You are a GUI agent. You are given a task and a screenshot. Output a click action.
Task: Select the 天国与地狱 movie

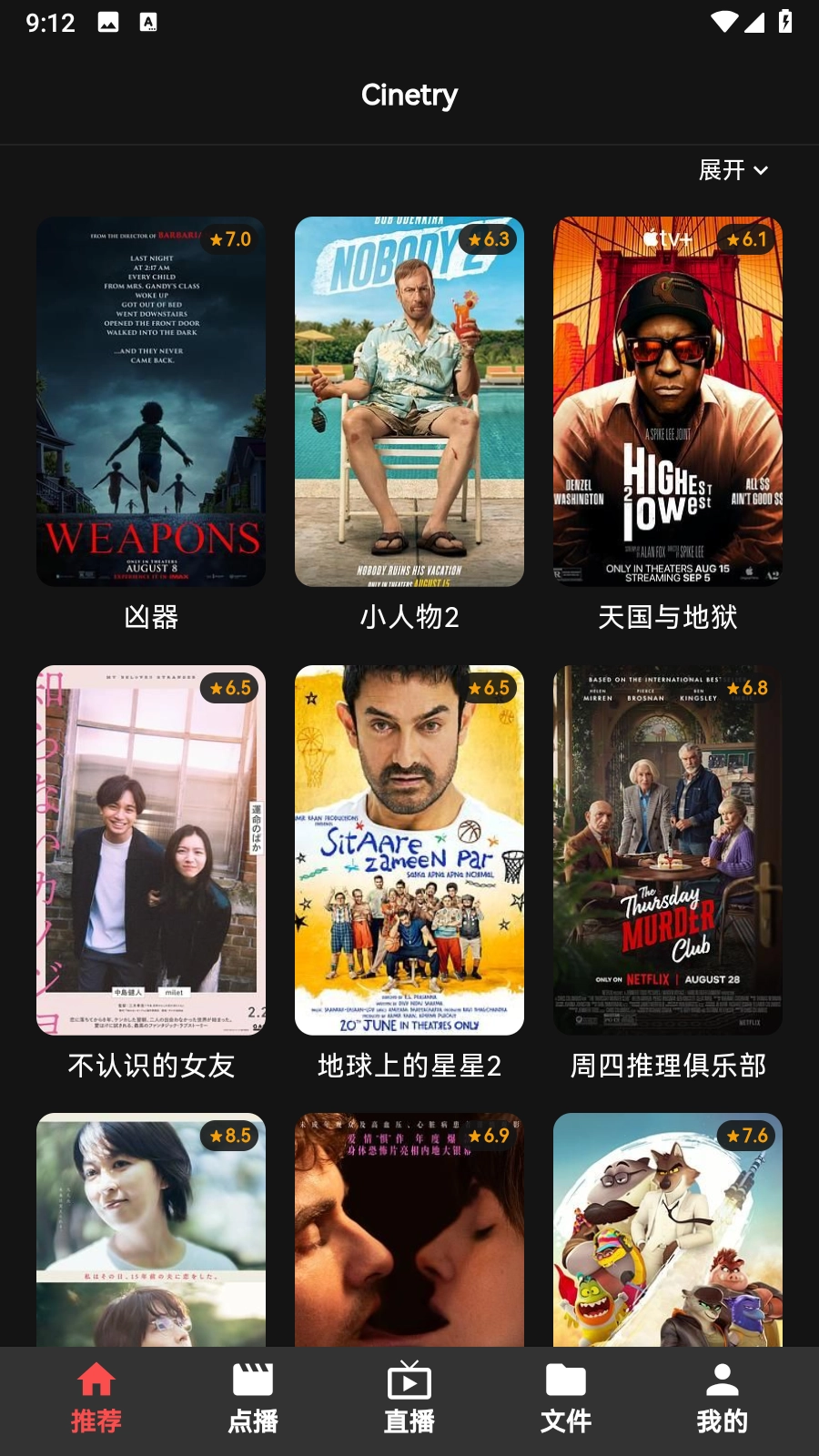pyautogui.click(x=668, y=401)
